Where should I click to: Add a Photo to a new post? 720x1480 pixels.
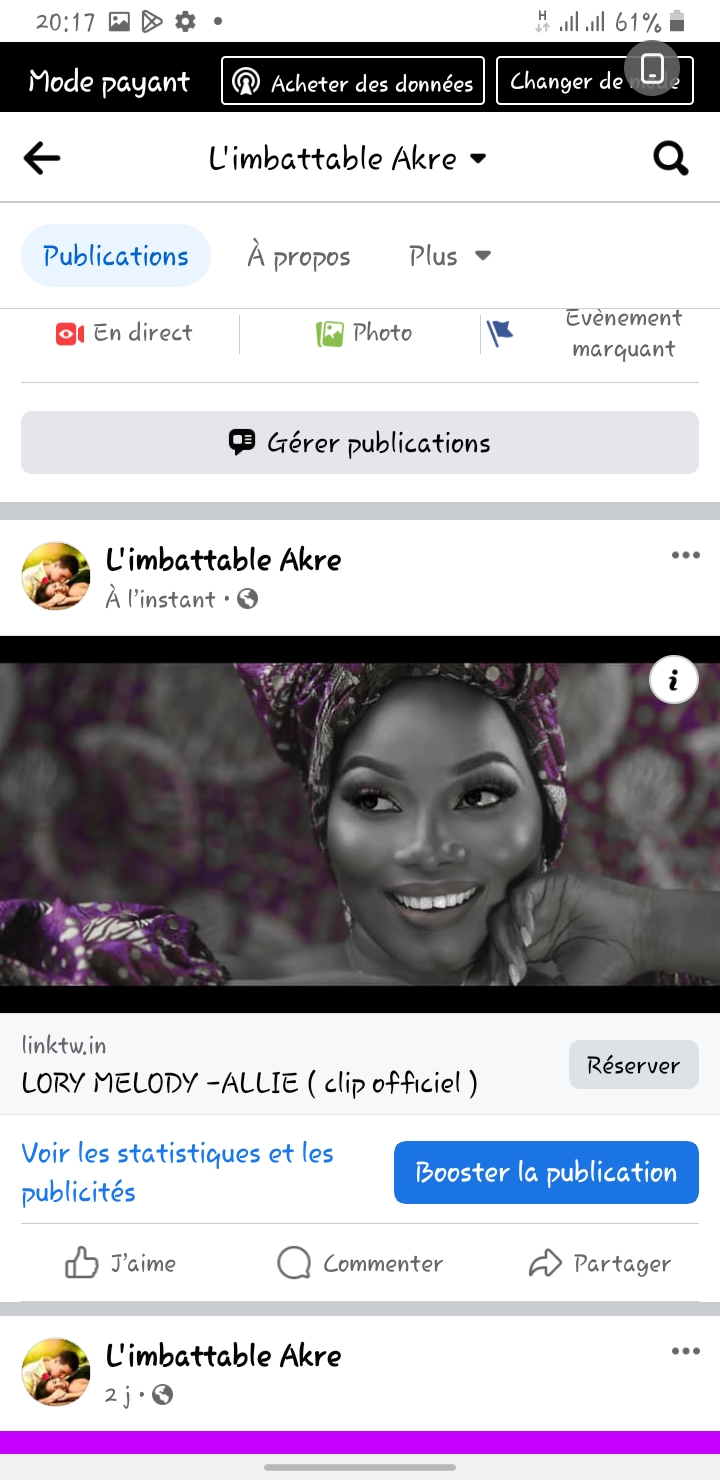tap(364, 333)
